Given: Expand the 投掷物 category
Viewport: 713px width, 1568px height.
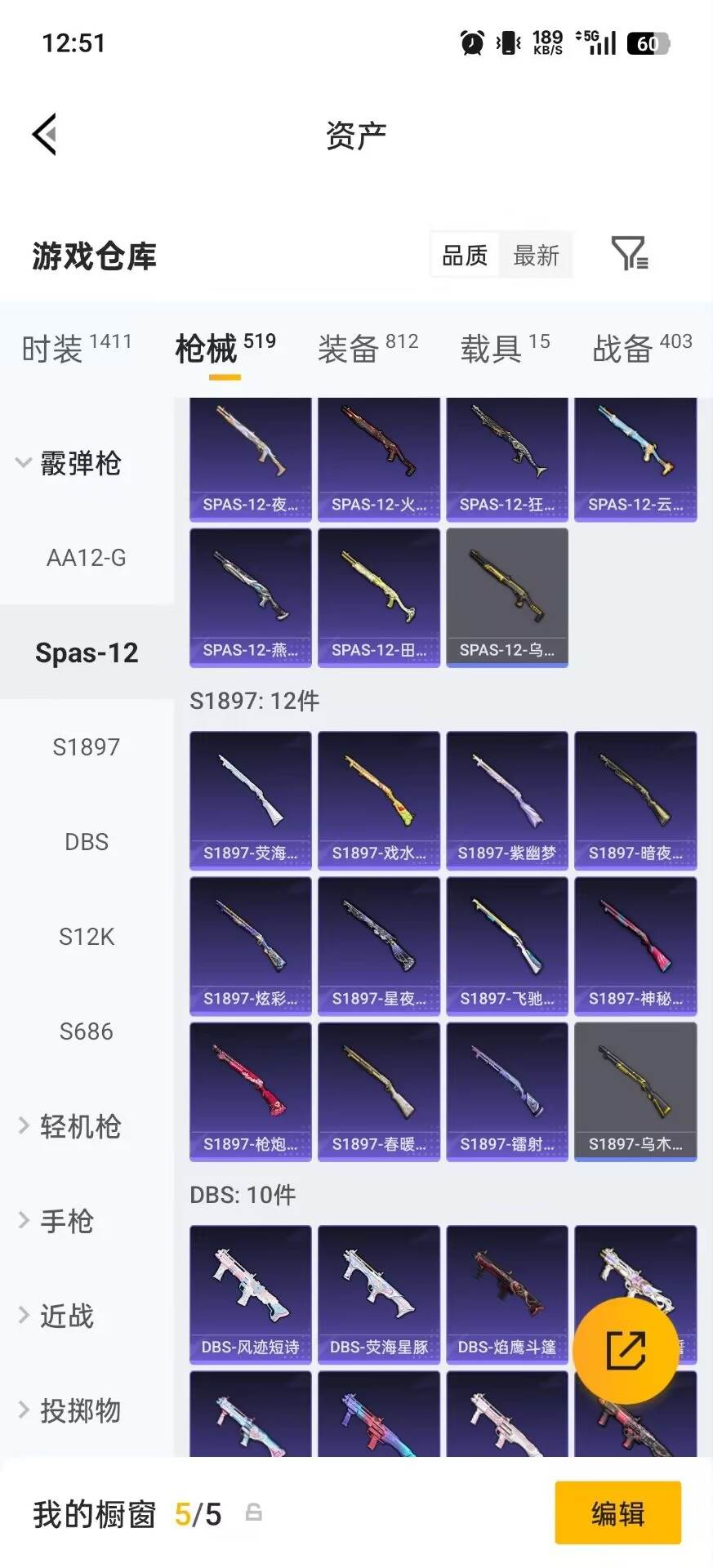Looking at the screenshot, I should click(x=69, y=1410).
